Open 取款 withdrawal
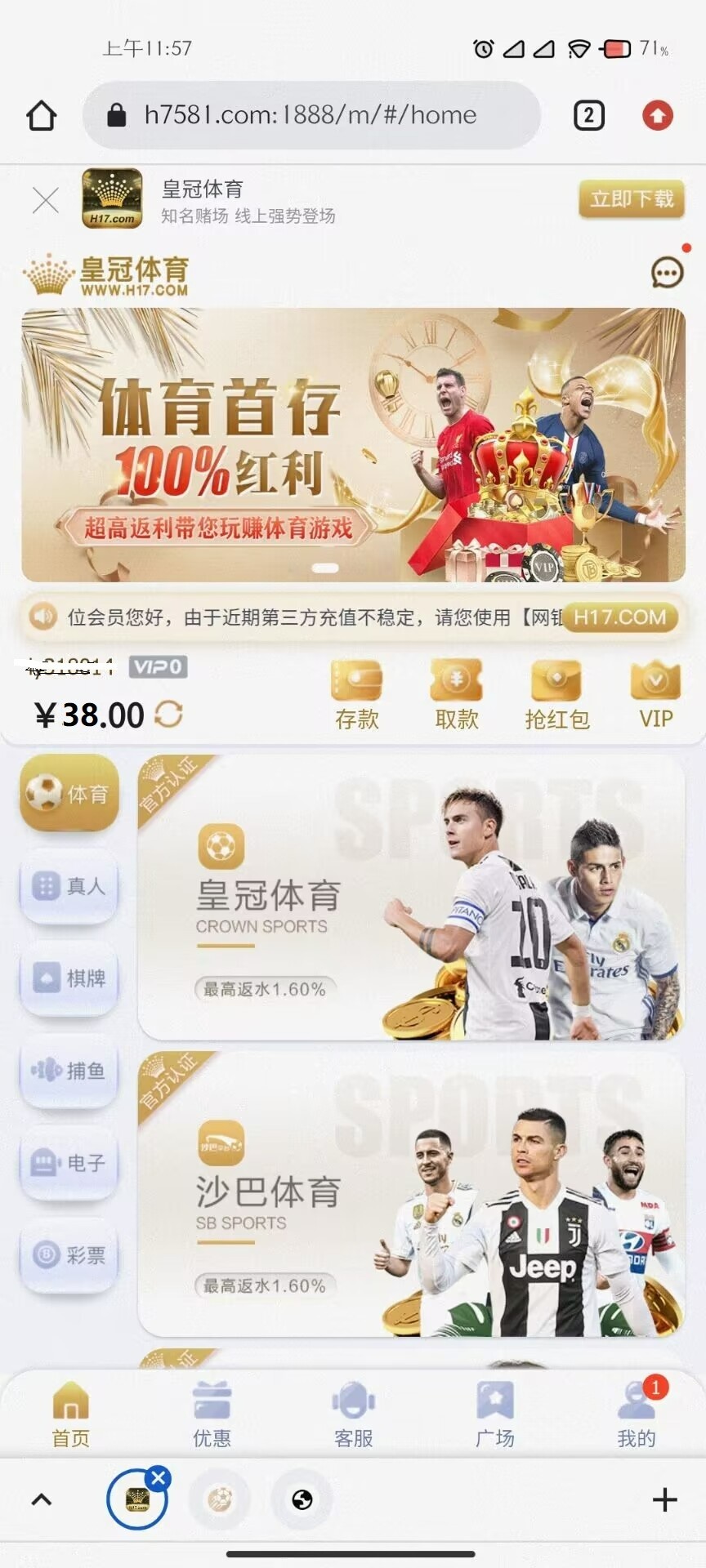The image size is (706, 1568). click(457, 696)
